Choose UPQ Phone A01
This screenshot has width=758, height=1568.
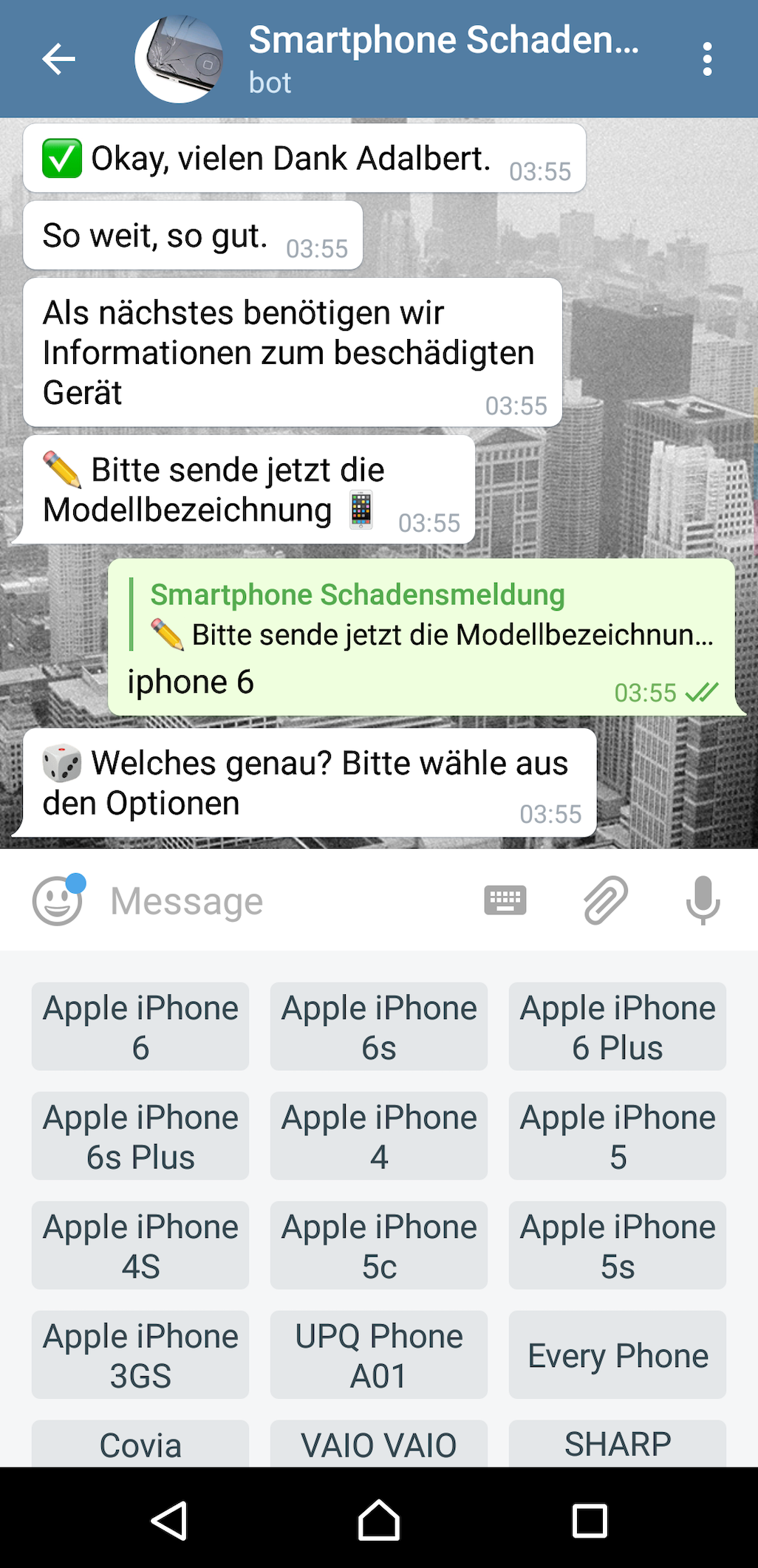point(379,1355)
